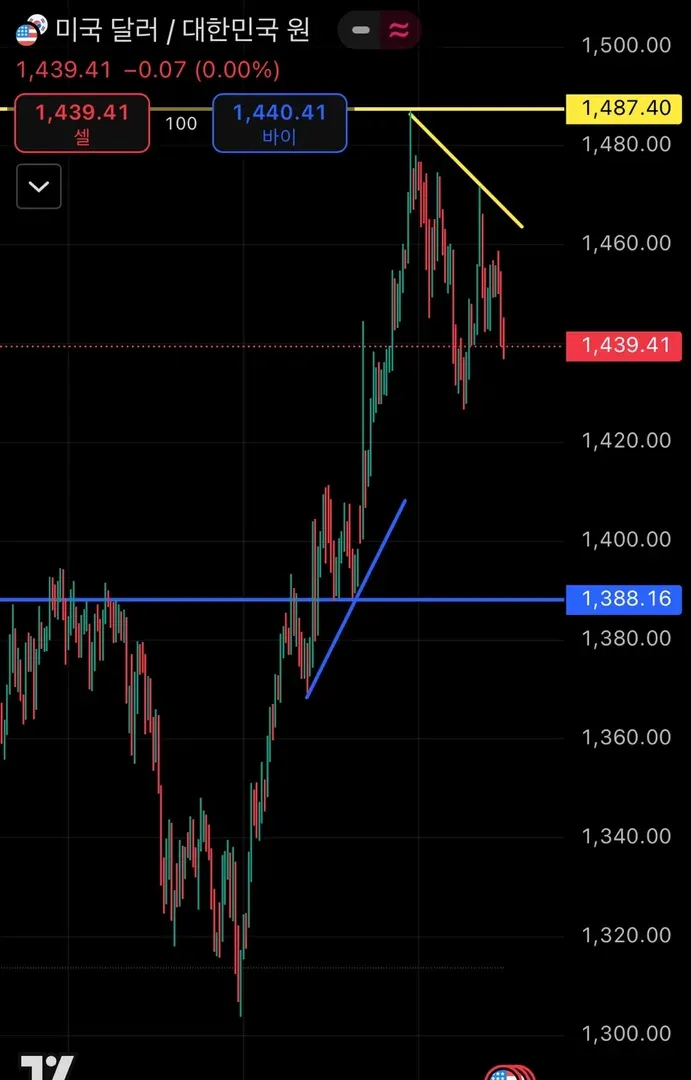Open the trade quantity field showing 100
This screenshot has height=1080, width=691.
181,124
